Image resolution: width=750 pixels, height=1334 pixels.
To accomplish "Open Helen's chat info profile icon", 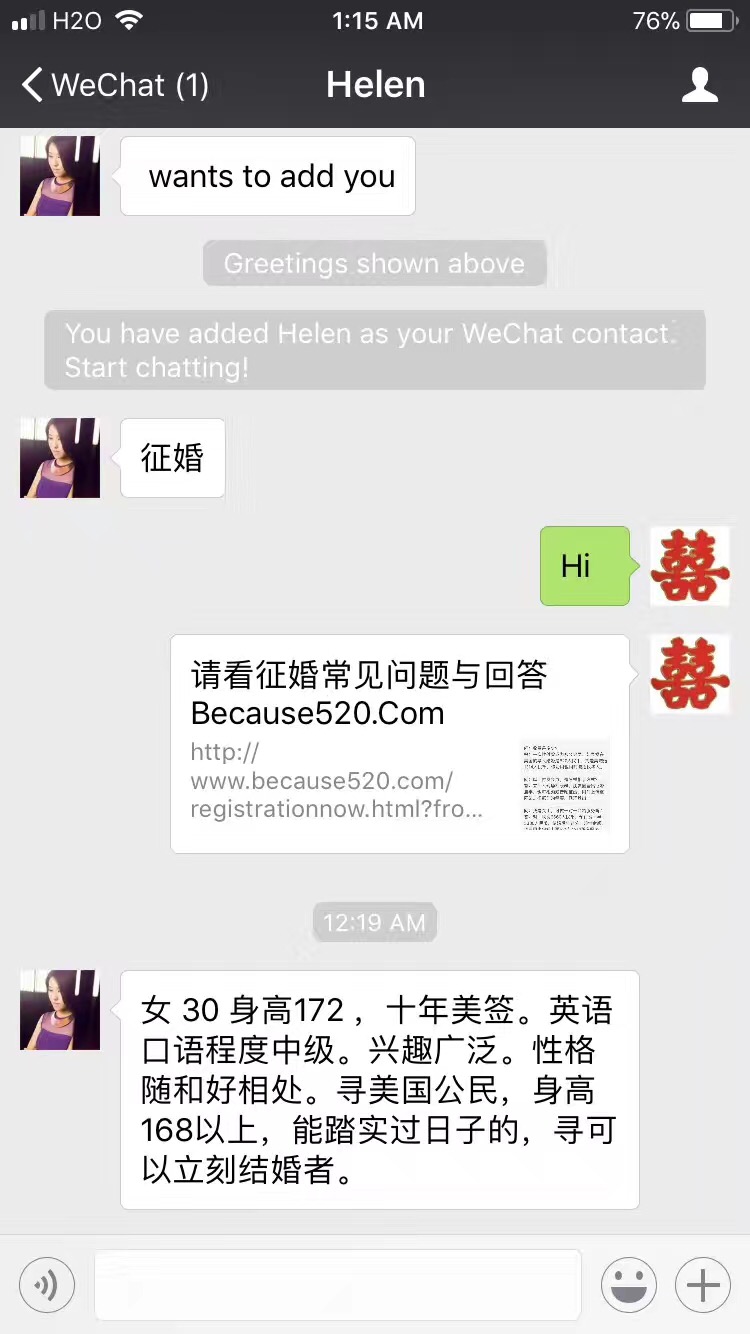I will click(699, 85).
